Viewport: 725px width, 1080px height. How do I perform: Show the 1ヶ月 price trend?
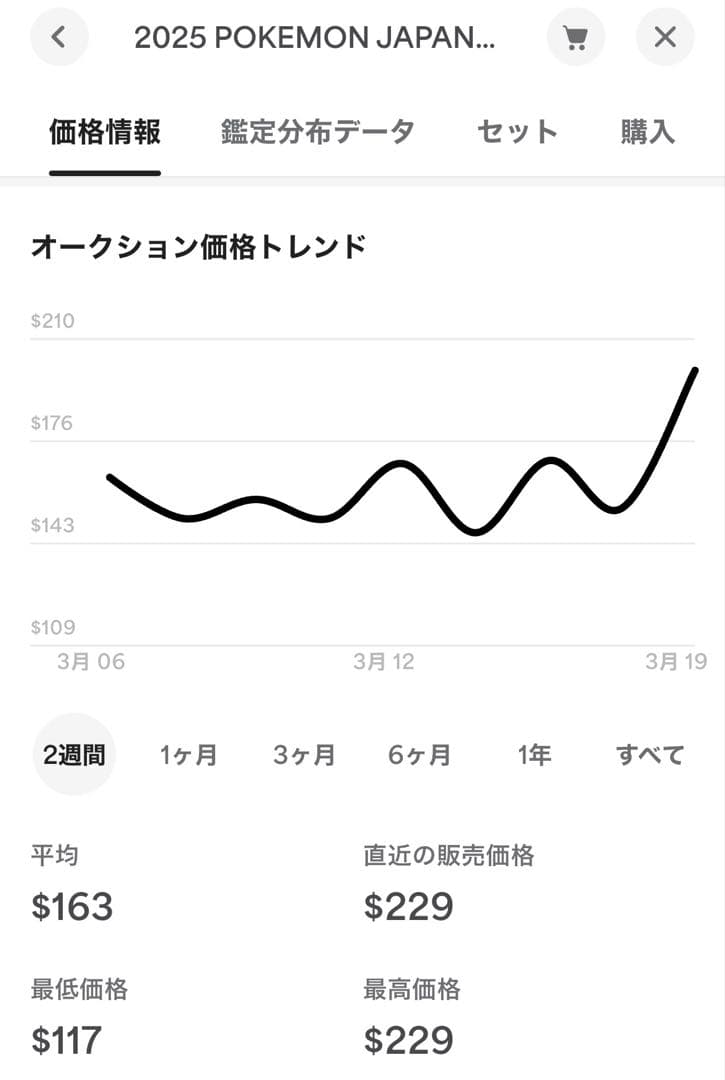point(189,754)
